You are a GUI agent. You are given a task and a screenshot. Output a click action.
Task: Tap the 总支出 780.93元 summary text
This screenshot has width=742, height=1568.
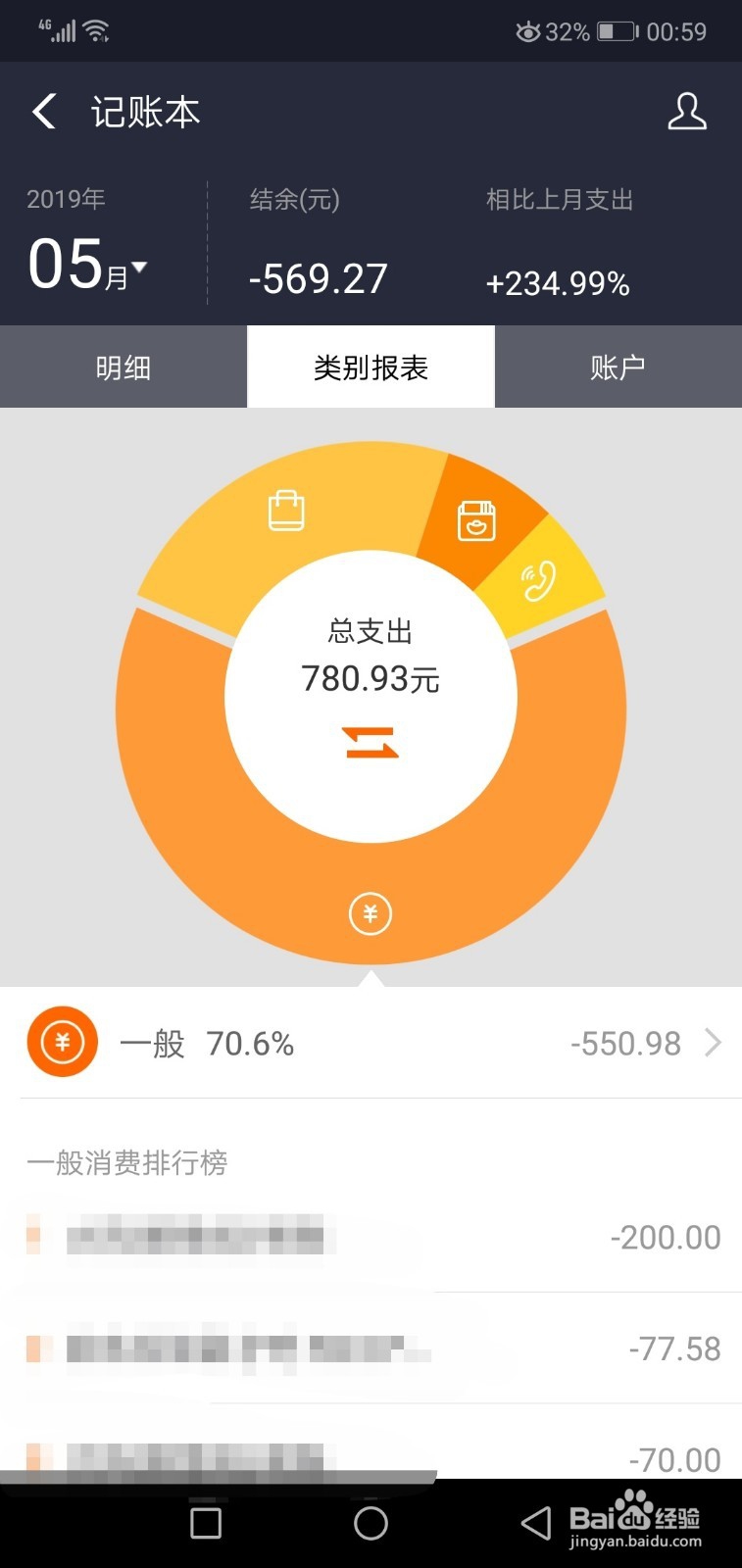371,655
